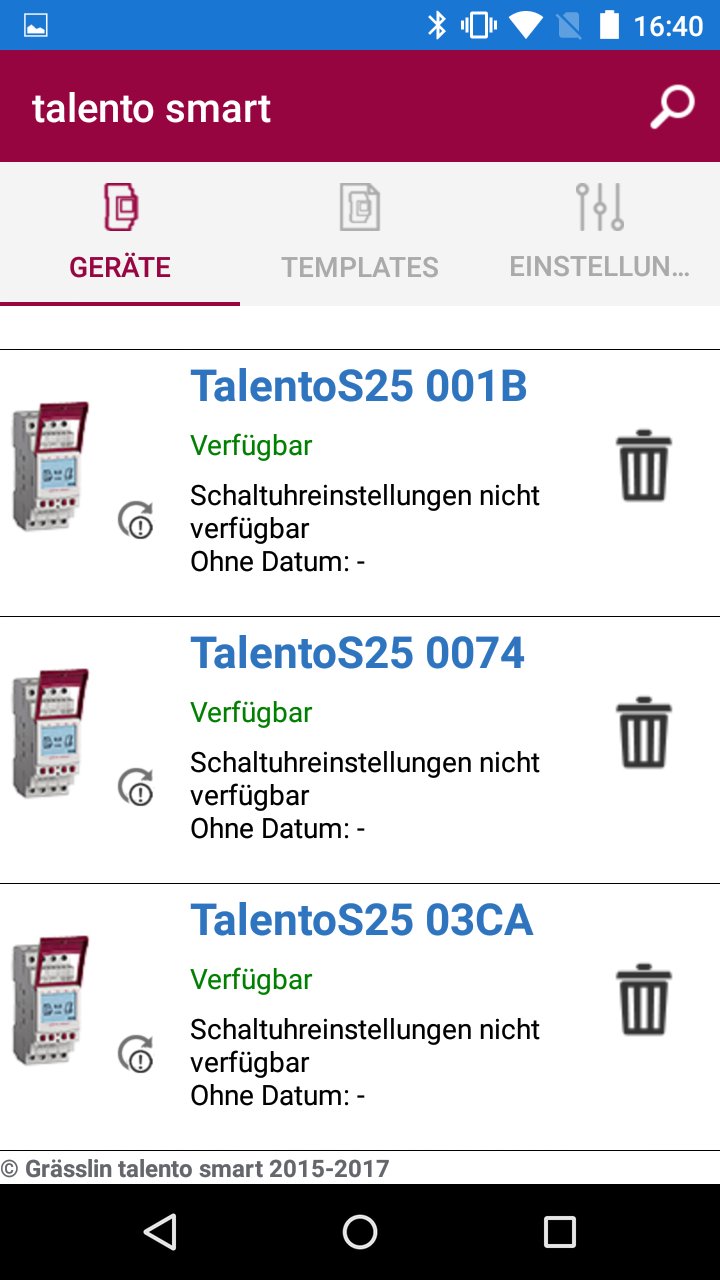Viewport: 720px width, 1280px height.
Task: Switch to the Einstellungen tab
Action: [x=599, y=234]
